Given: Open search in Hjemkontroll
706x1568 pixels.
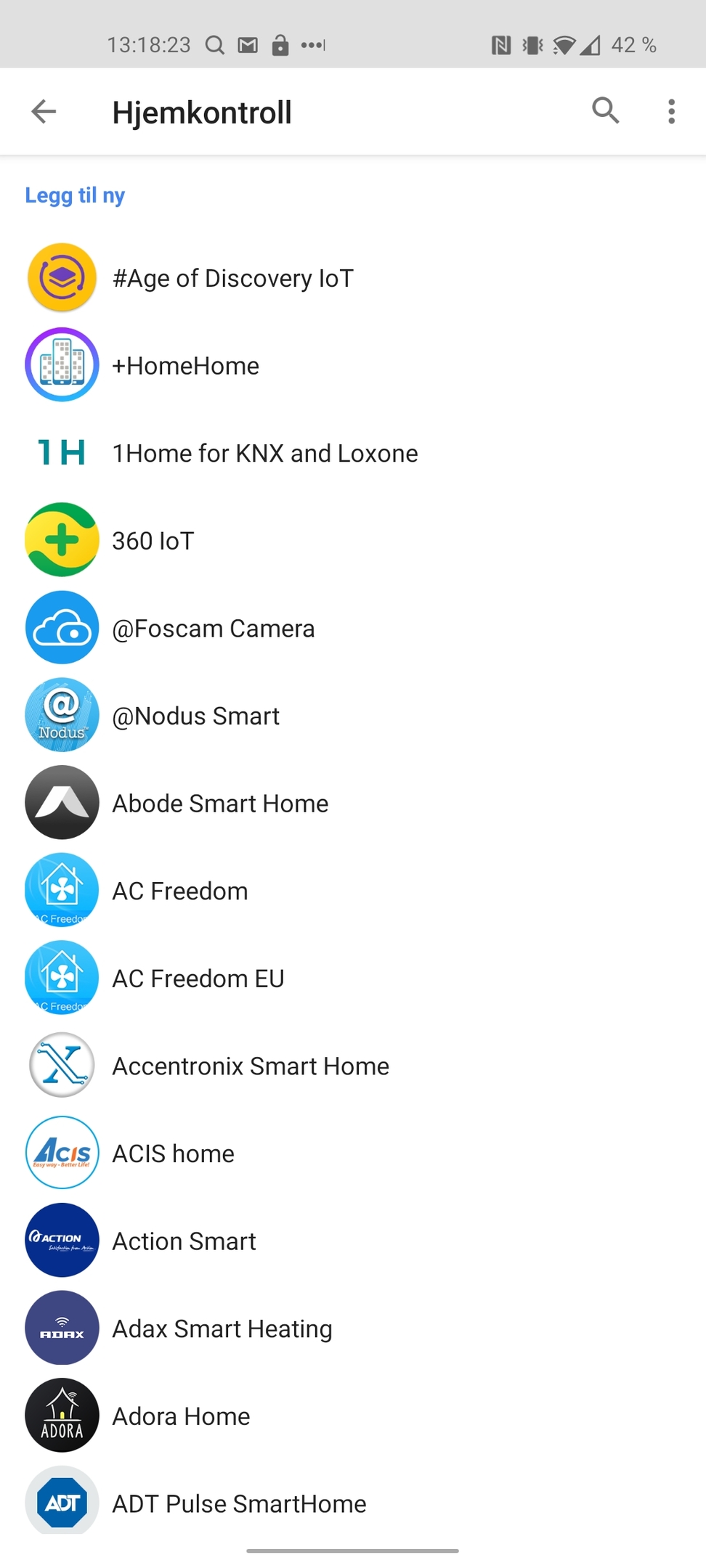Looking at the screenshot, I should click(605, 112).
